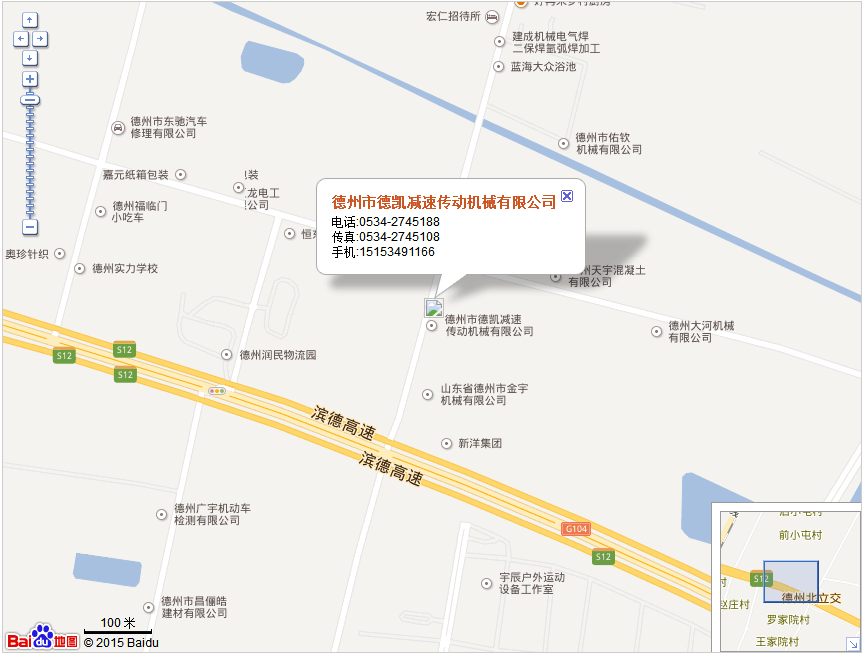Pan the map right with the right arrow
The width and height of the screenshot is (863, 653).
(40, 39)
